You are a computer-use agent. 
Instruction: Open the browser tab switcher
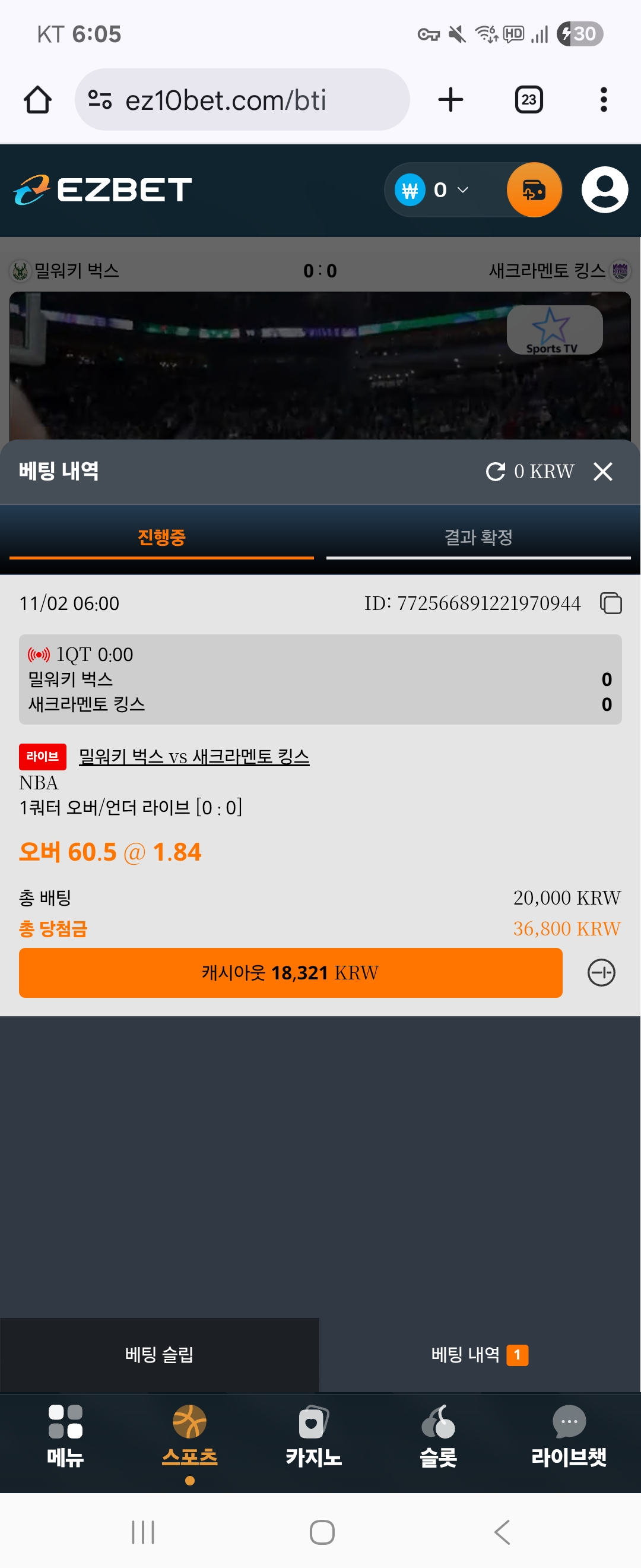(528, 99)
